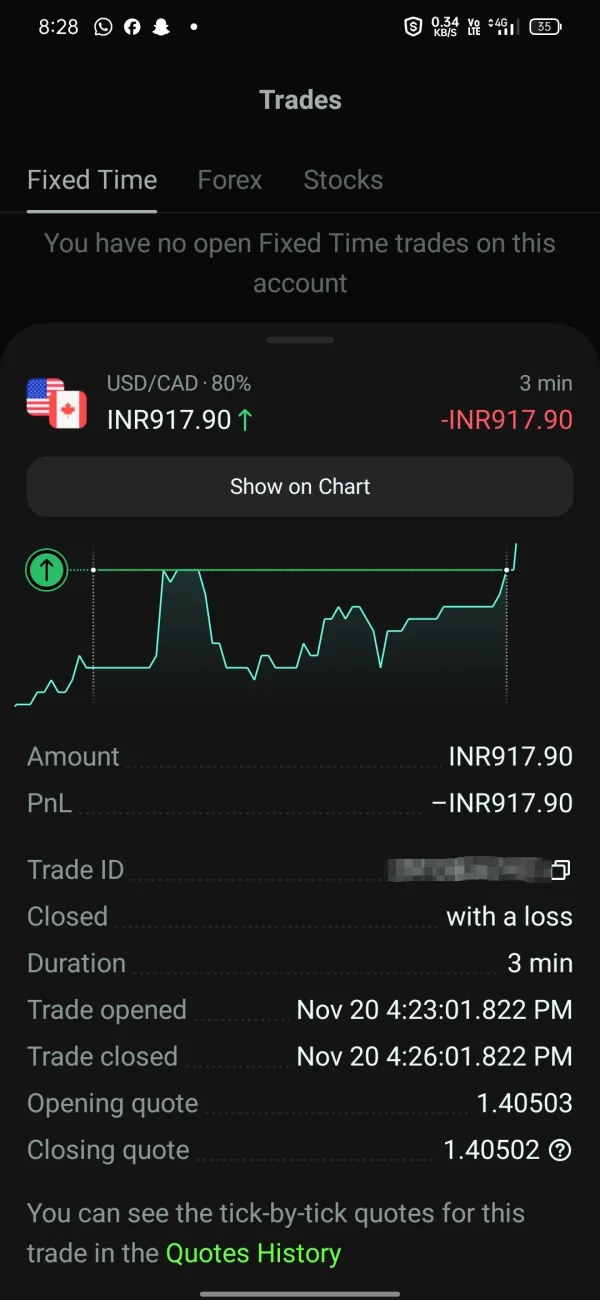Open the Stocks tab

343,180
